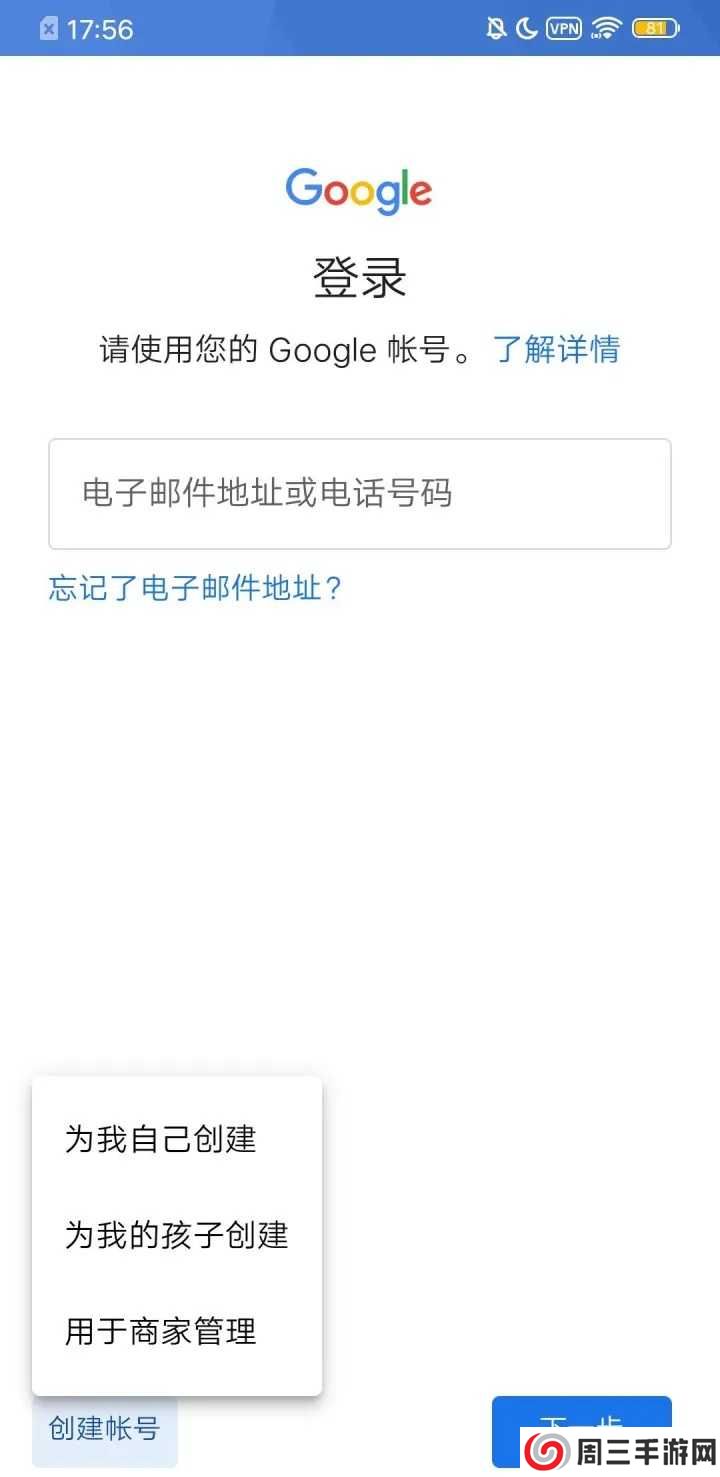Open the 了解详情 link
This screenshot has height=1477, width=720.
coord(556,350)
